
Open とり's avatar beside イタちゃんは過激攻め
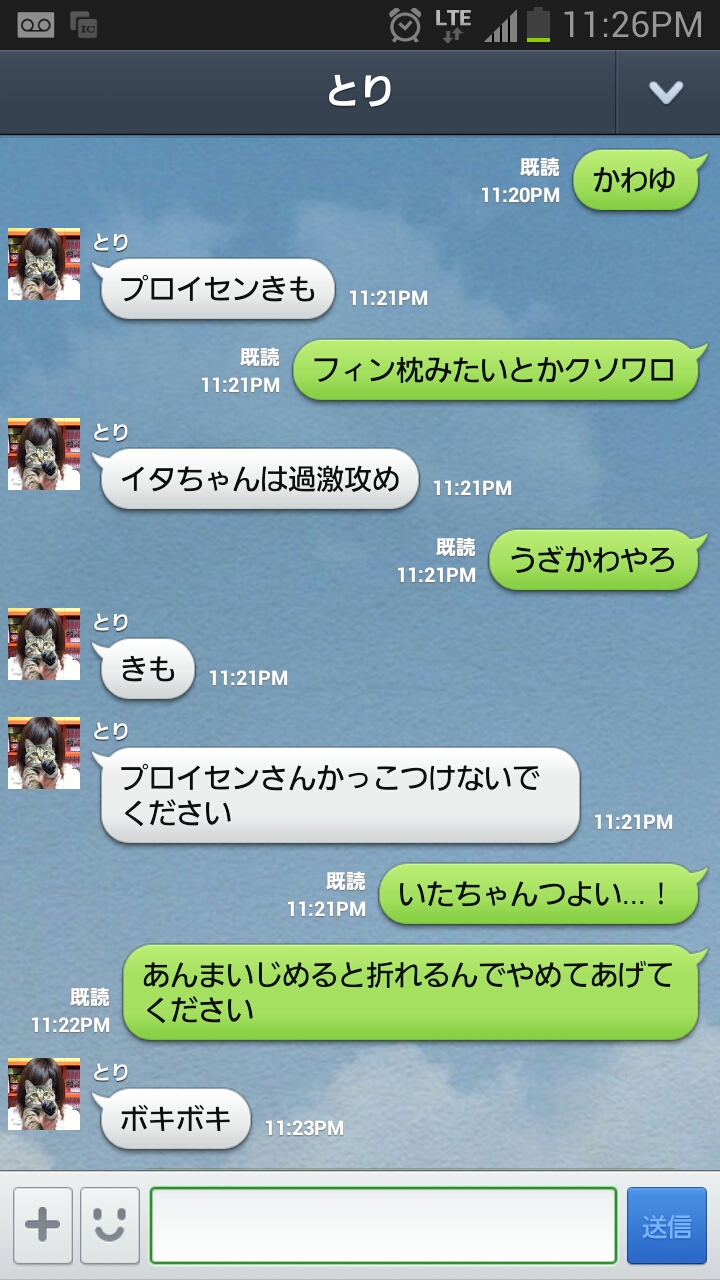tap(44, 454)
